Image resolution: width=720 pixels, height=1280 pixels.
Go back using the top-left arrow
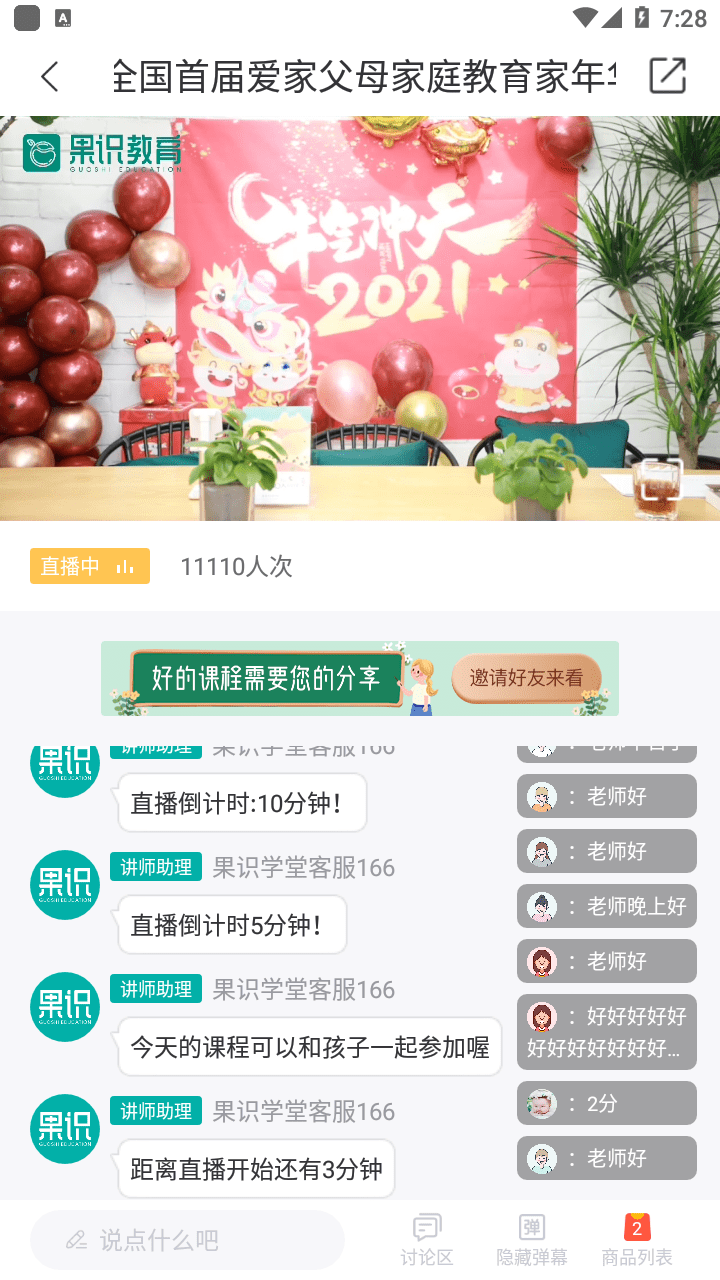tap(50, 76)
